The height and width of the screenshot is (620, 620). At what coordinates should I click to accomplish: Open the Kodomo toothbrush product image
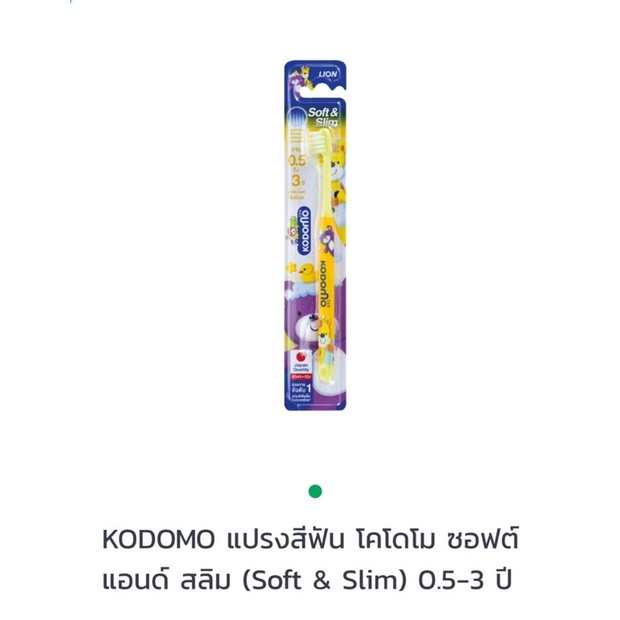[315, 236]
